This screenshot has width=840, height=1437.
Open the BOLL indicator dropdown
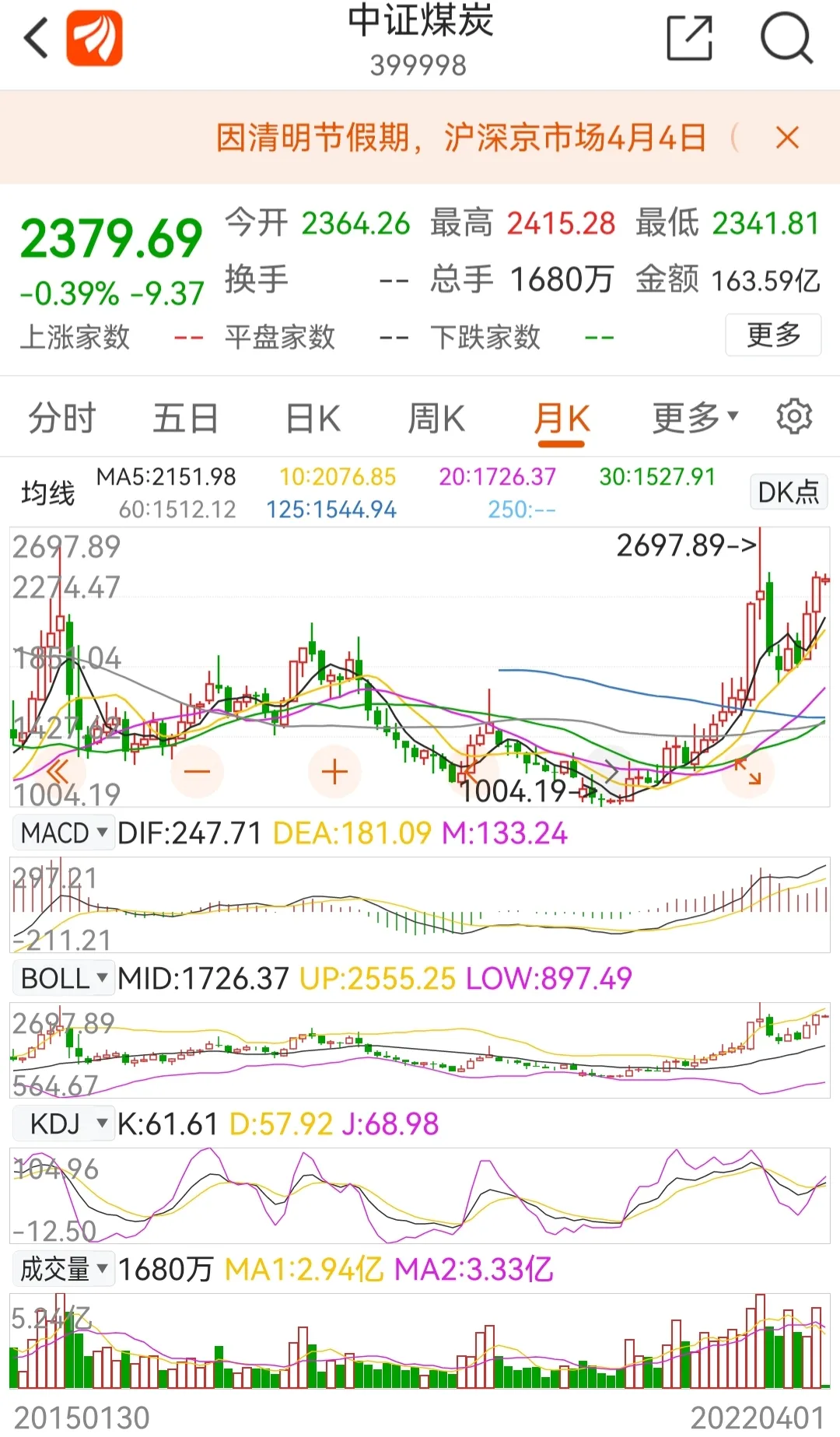[64, 978]
